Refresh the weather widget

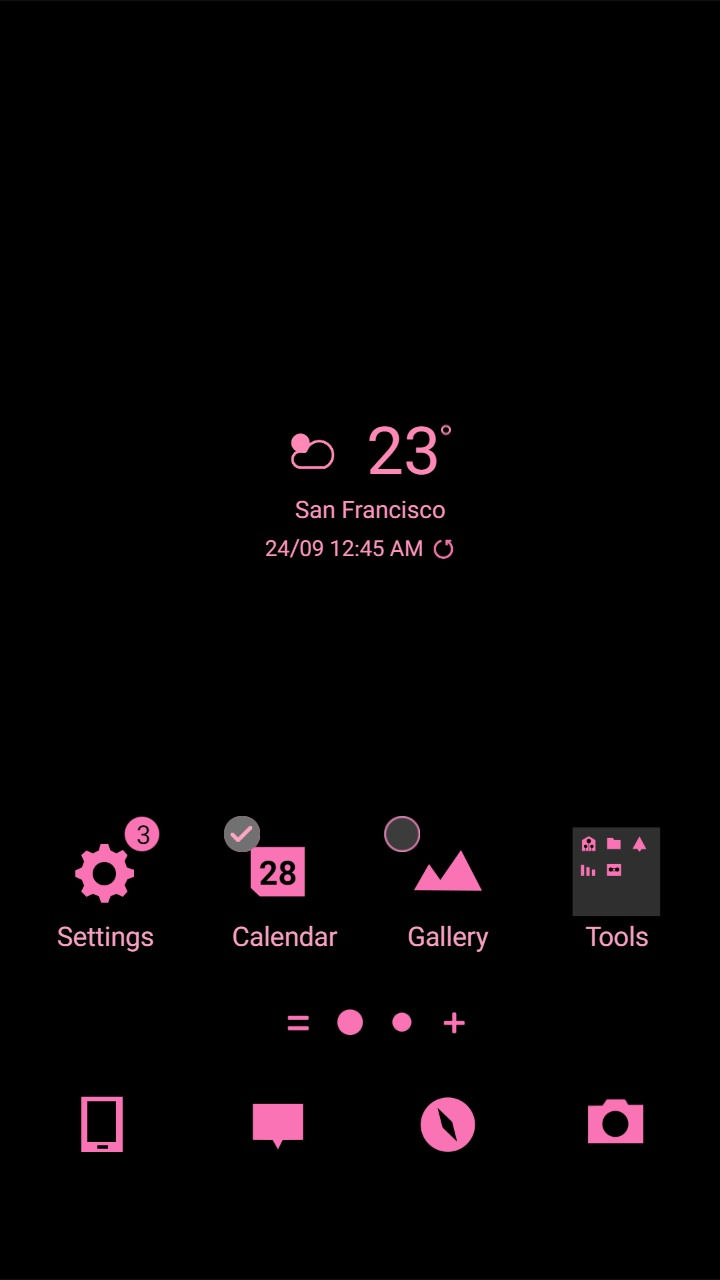(443, 549)
